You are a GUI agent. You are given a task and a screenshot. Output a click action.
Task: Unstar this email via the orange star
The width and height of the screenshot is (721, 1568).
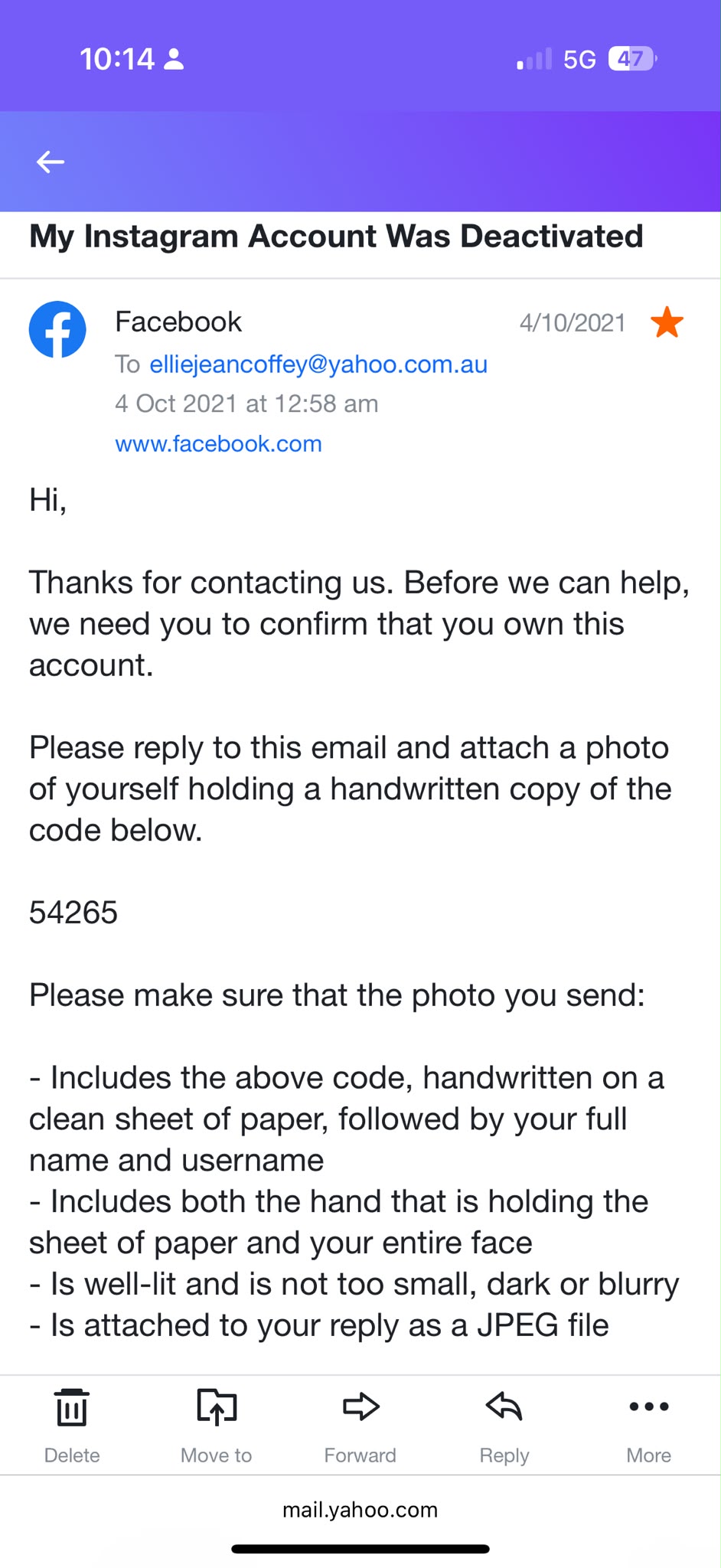click(x=667, y=322)
